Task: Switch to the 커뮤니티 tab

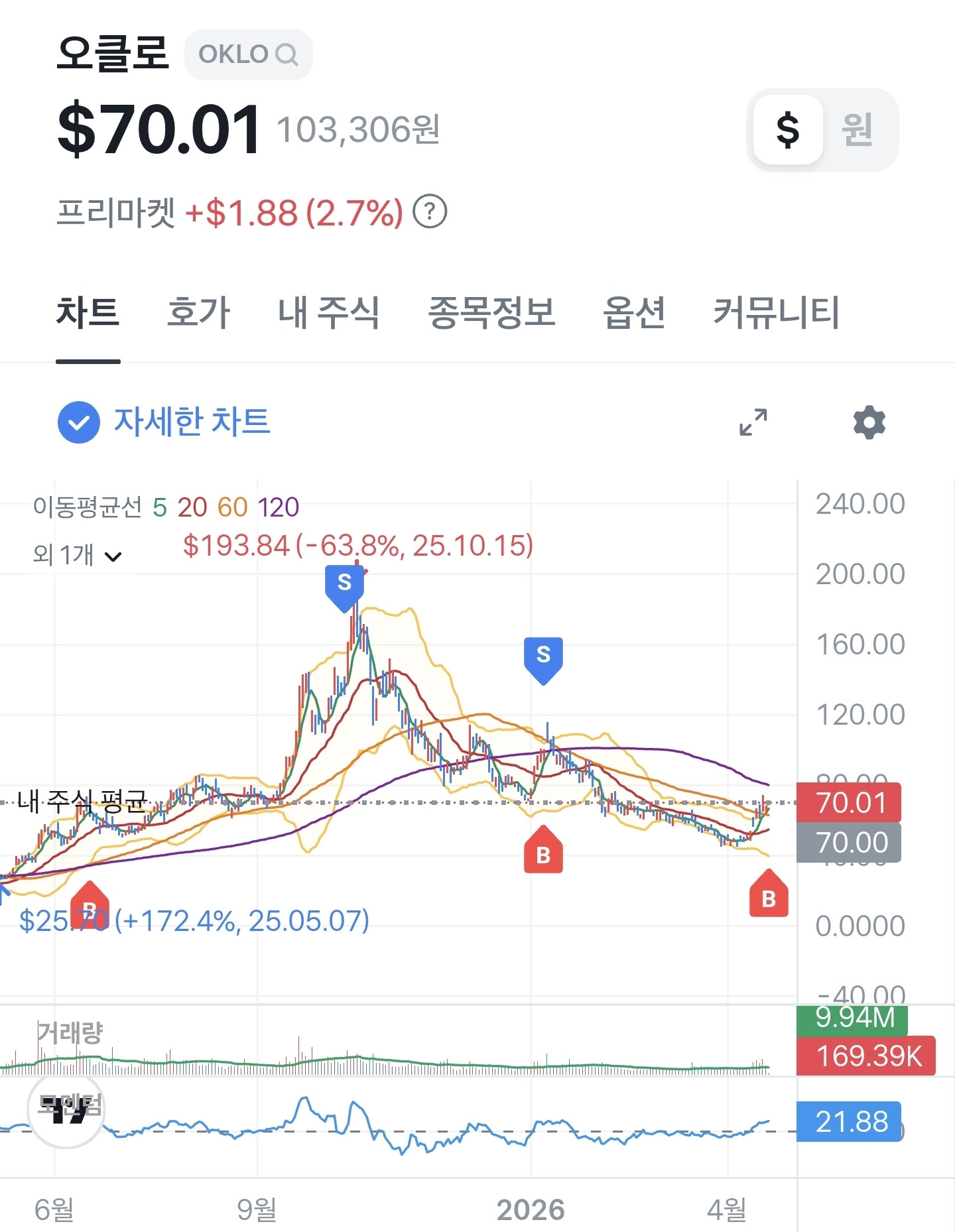Action: pos(776,312)
